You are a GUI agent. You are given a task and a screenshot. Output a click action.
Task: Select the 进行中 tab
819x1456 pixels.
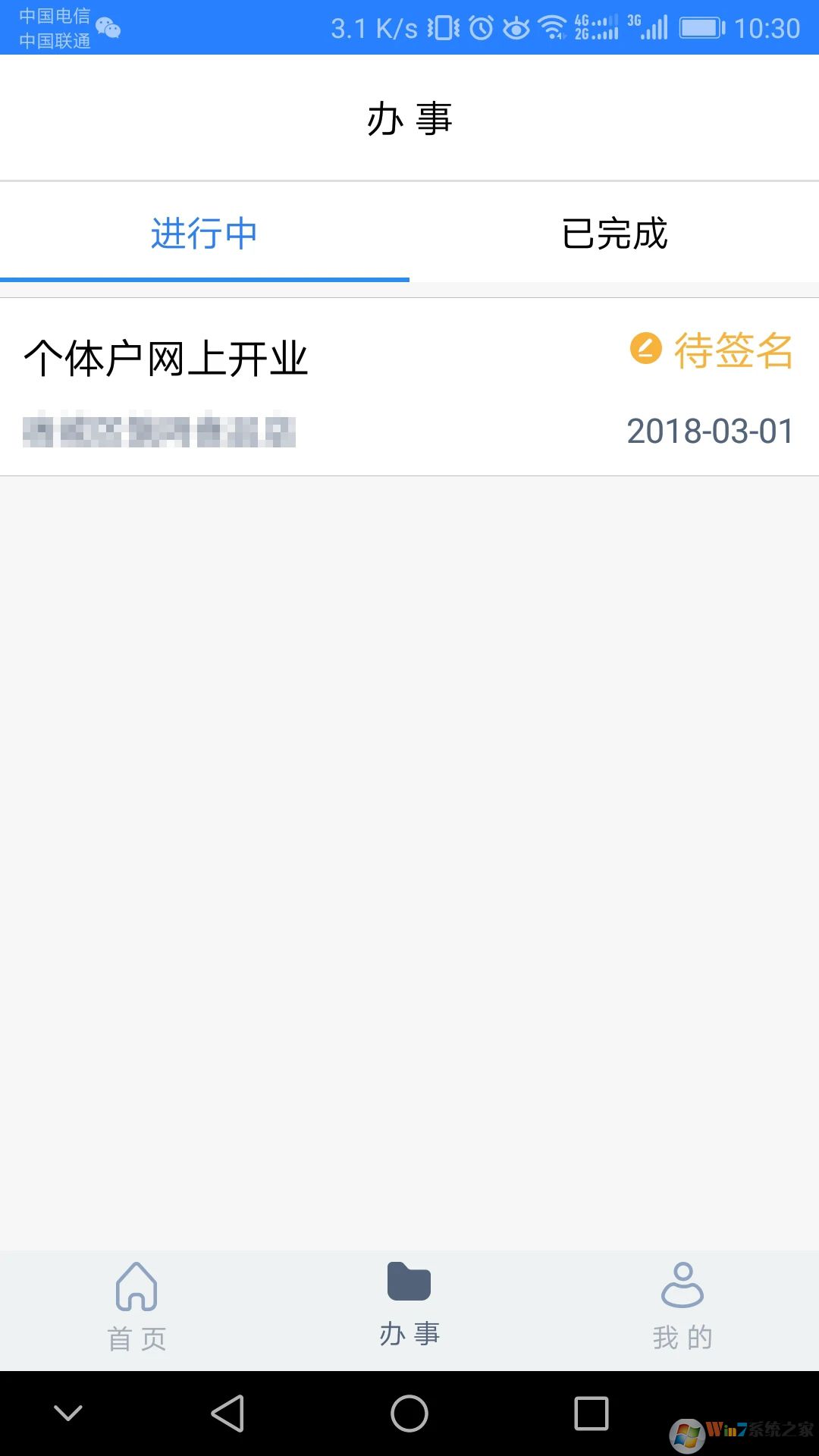pyautogui.click(x=203, y=234)
